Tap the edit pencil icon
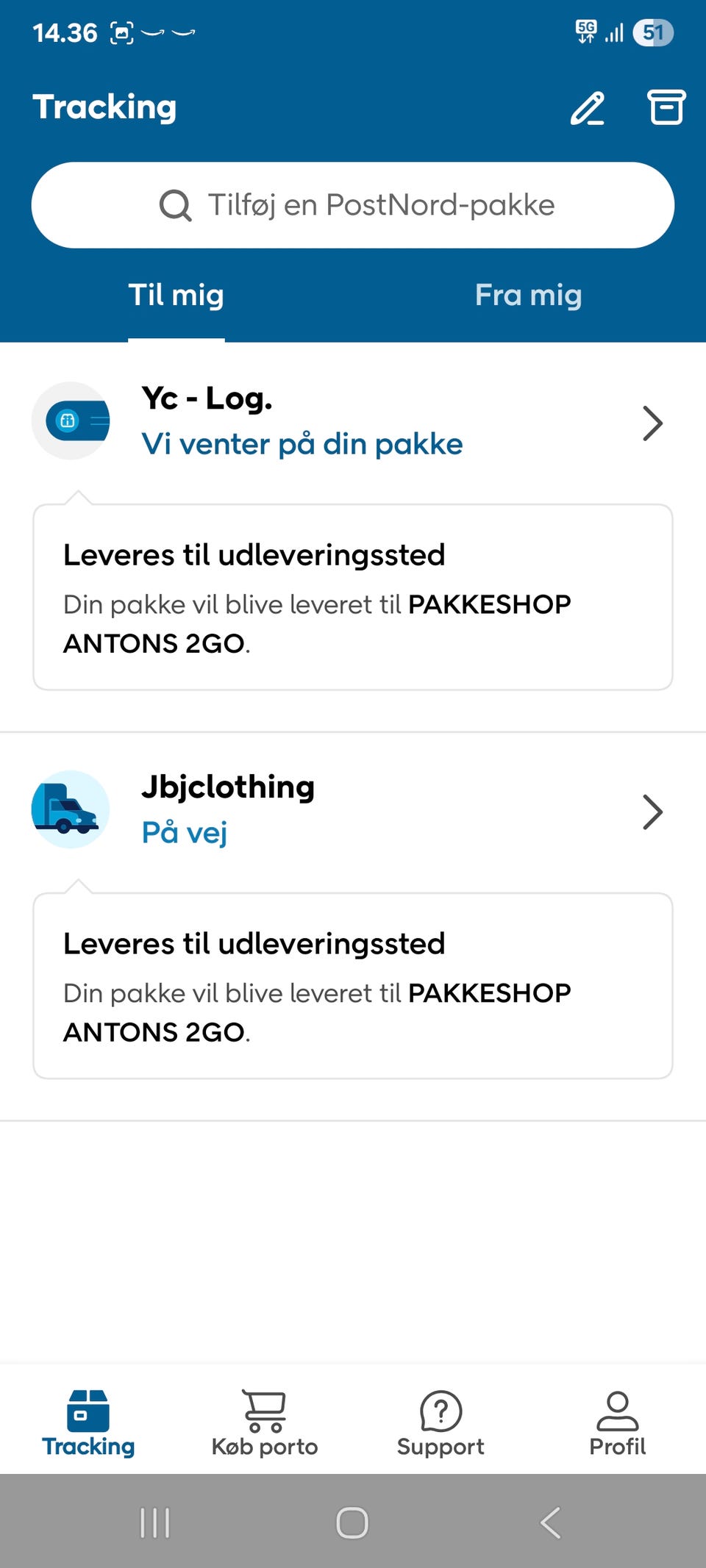The image size is (706, 1568). (588, 108)
